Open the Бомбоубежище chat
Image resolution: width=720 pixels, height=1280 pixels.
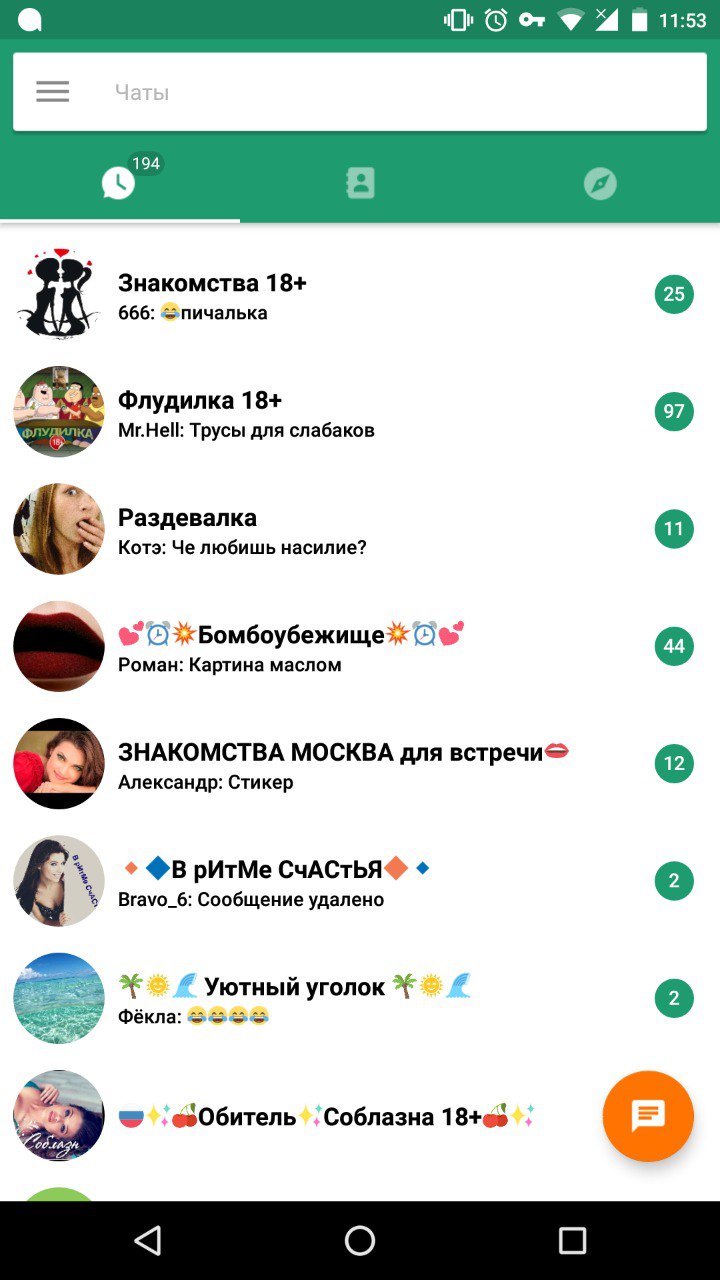[360, 647]
